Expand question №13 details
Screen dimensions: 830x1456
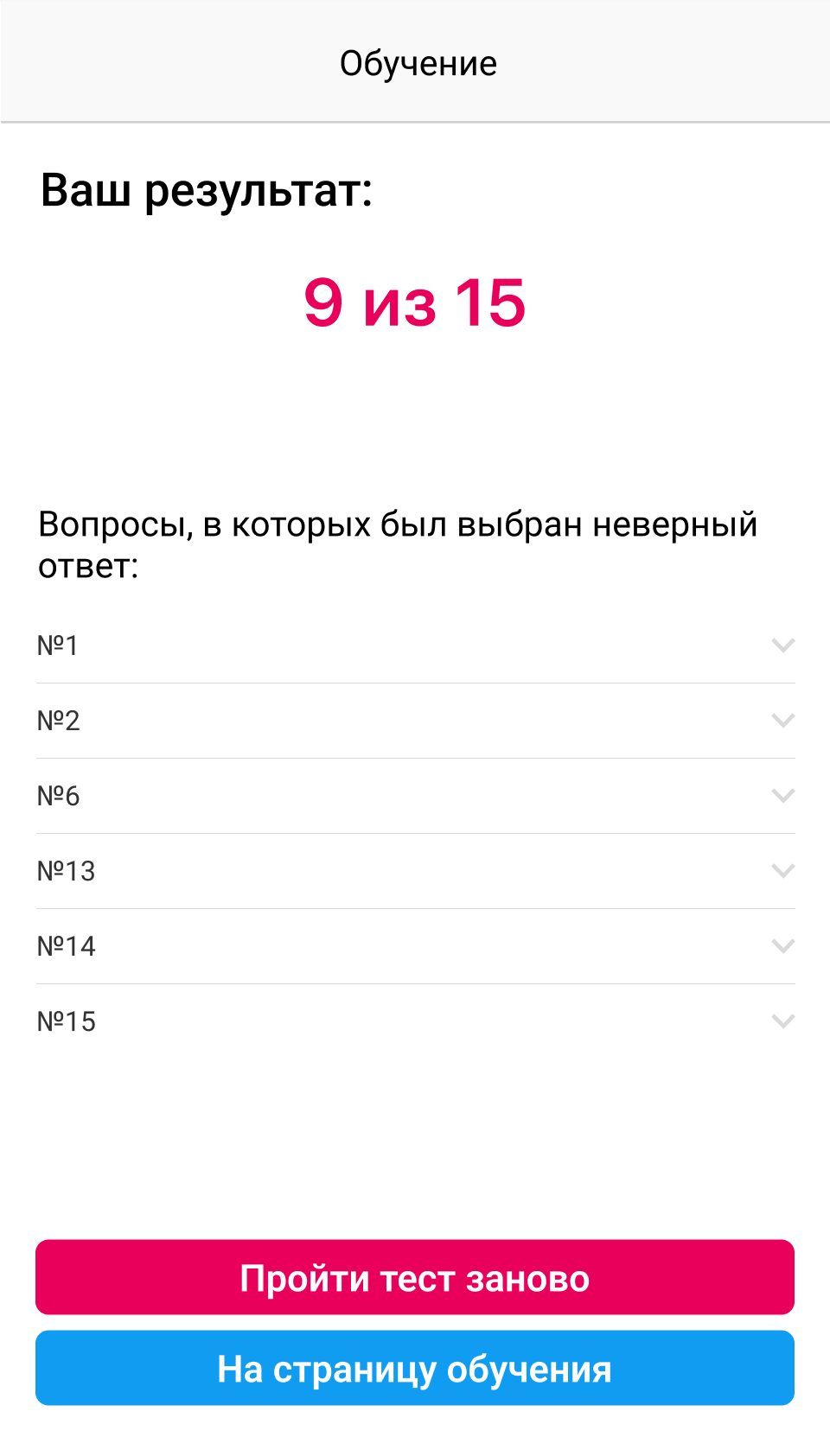click(415, 871)
